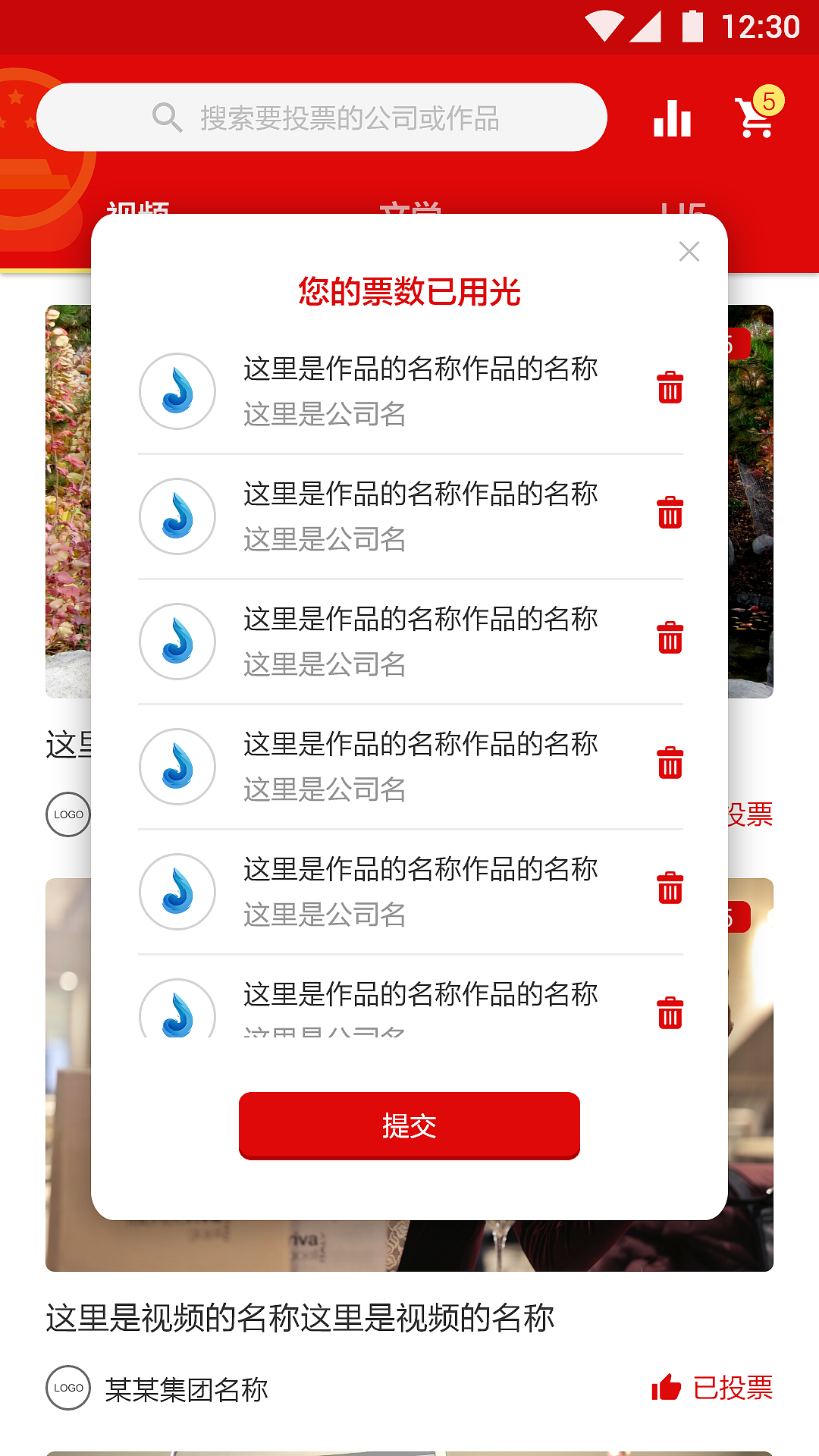Click the magnifier icon in the search bar

pos(165,117)
